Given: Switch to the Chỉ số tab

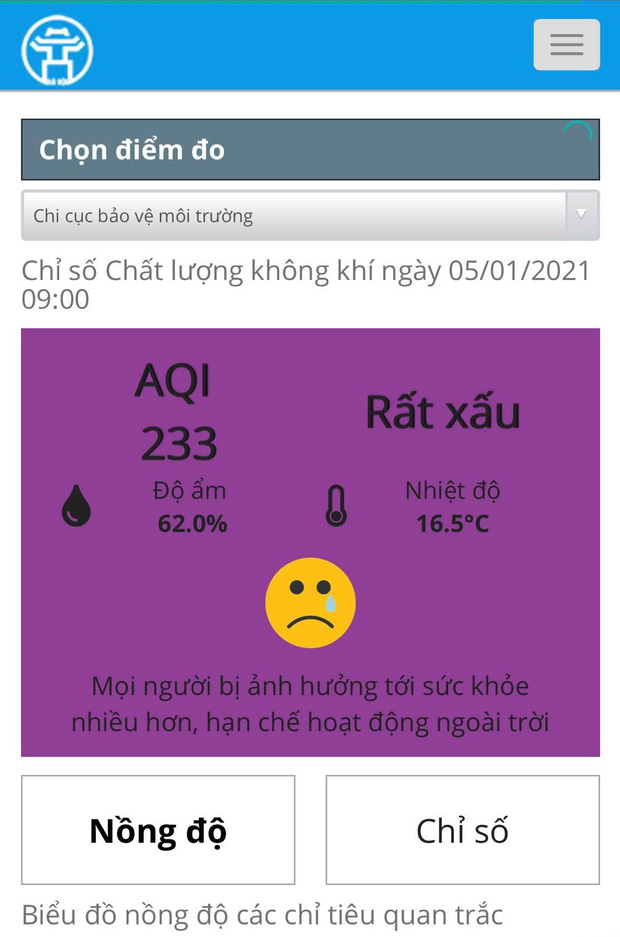Looking at the screenshot, I should tap(462, 830).
